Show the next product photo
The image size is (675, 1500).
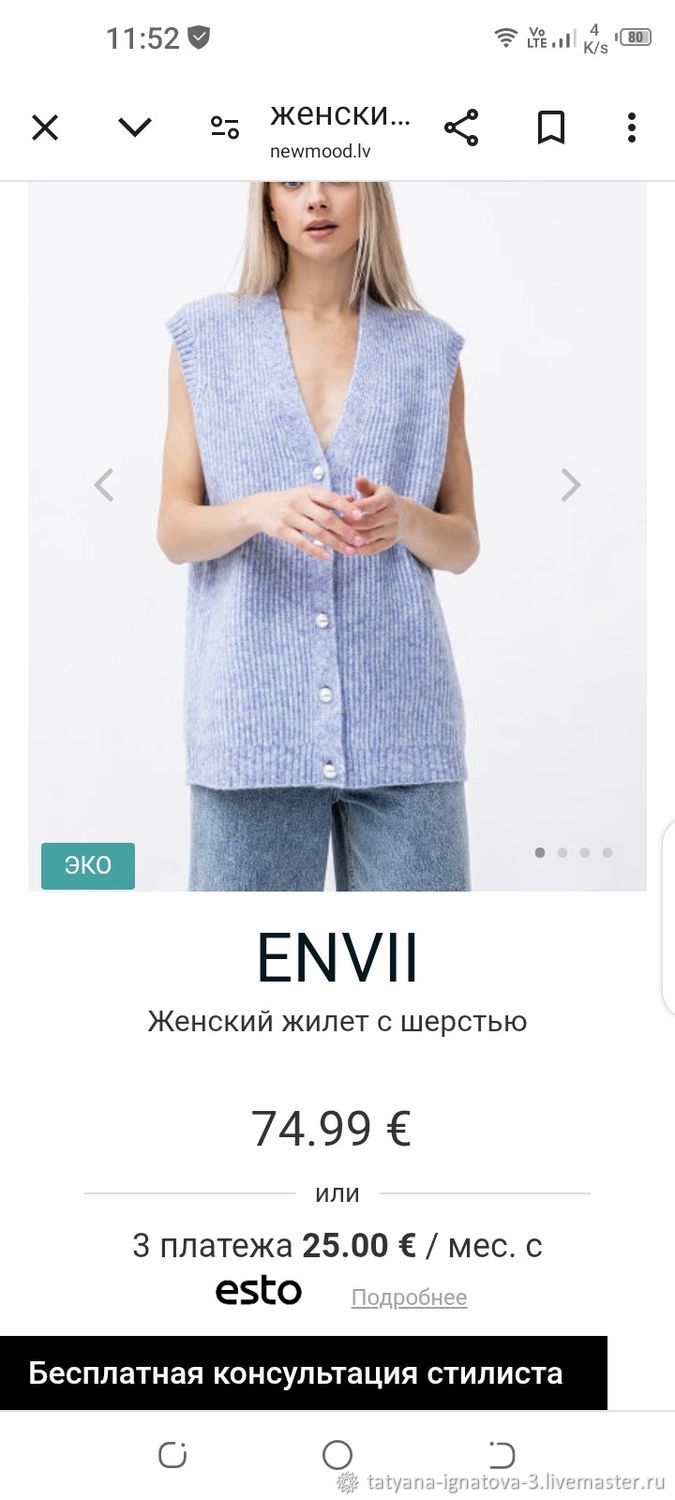(x=570, y=485)
